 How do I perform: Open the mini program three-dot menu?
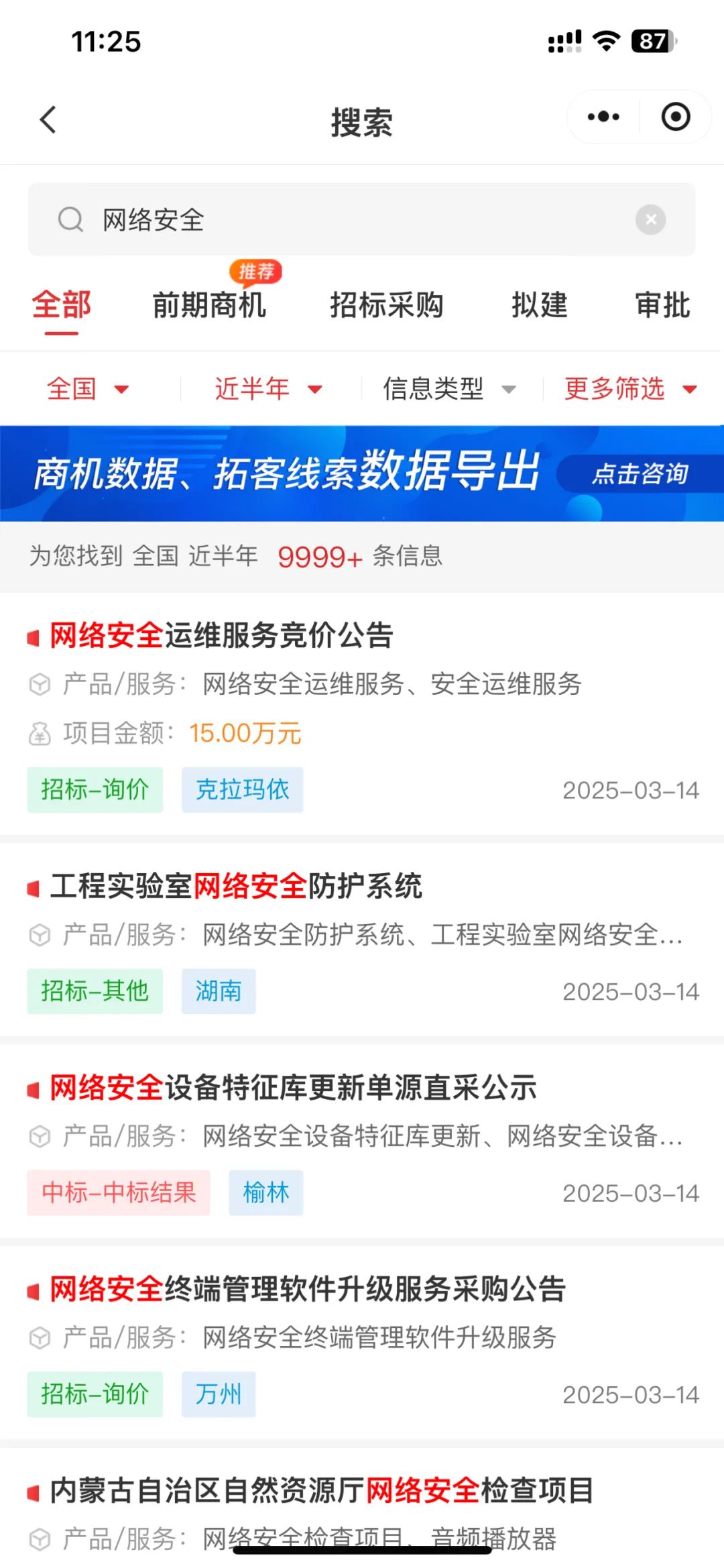point(603,117)
